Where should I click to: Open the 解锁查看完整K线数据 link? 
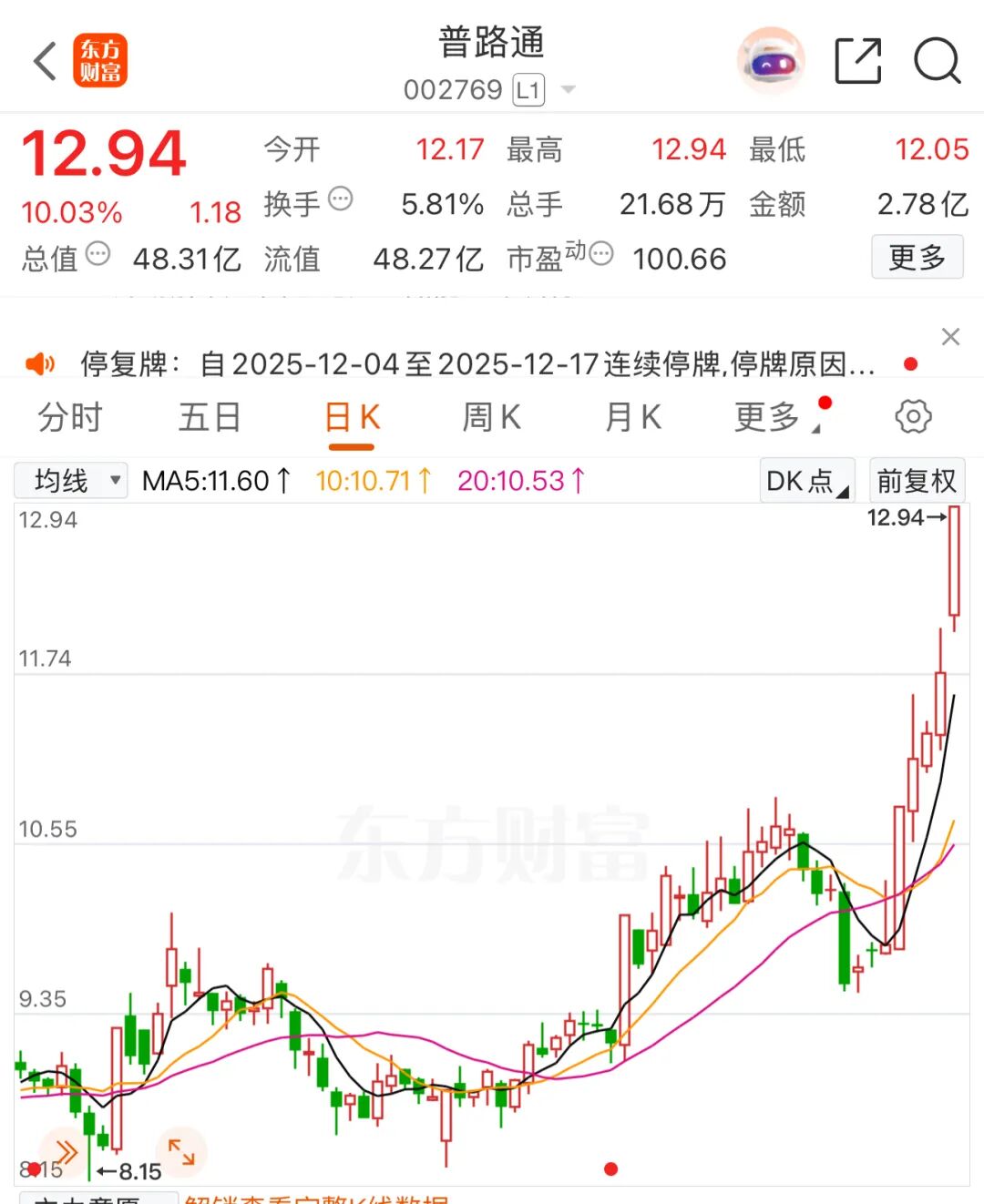click(314, 1199)
